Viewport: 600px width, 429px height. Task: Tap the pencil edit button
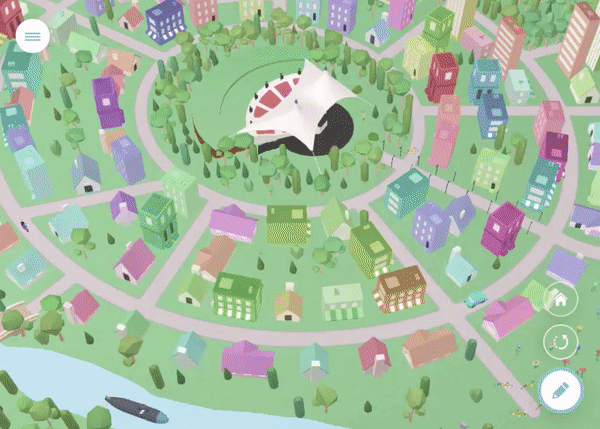click(x=561, y=388)
